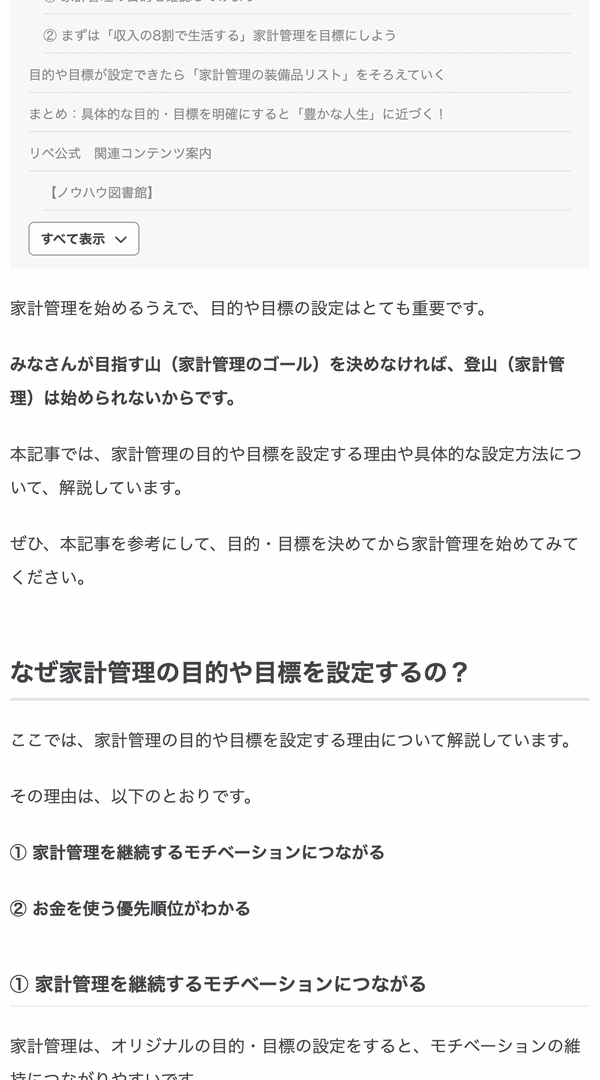Open the TOC entry about living on 8割 of income
Screen dimensions: 600x1080
point(220,35)
